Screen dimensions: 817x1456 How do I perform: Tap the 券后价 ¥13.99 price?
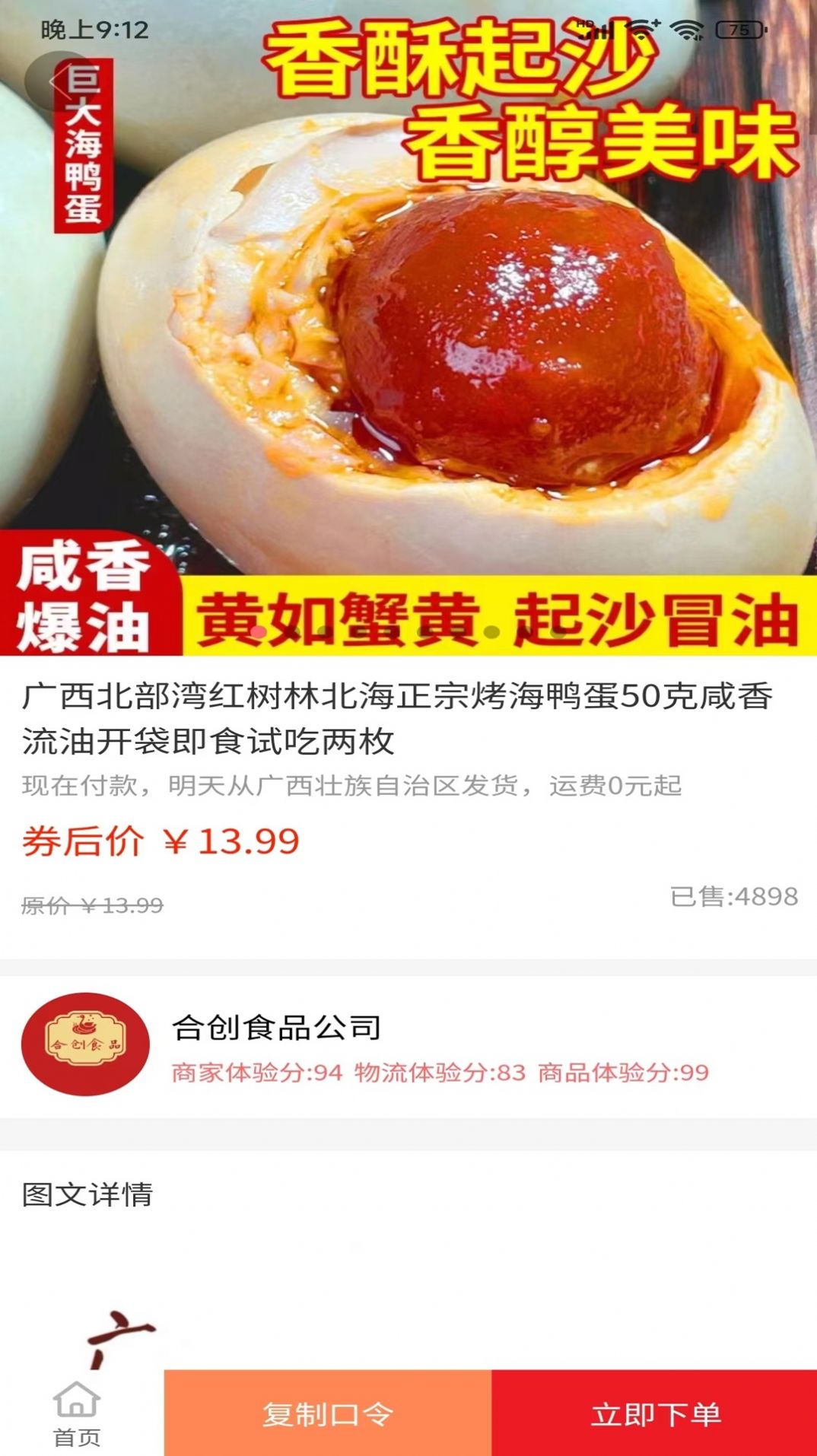click(164, 841)
